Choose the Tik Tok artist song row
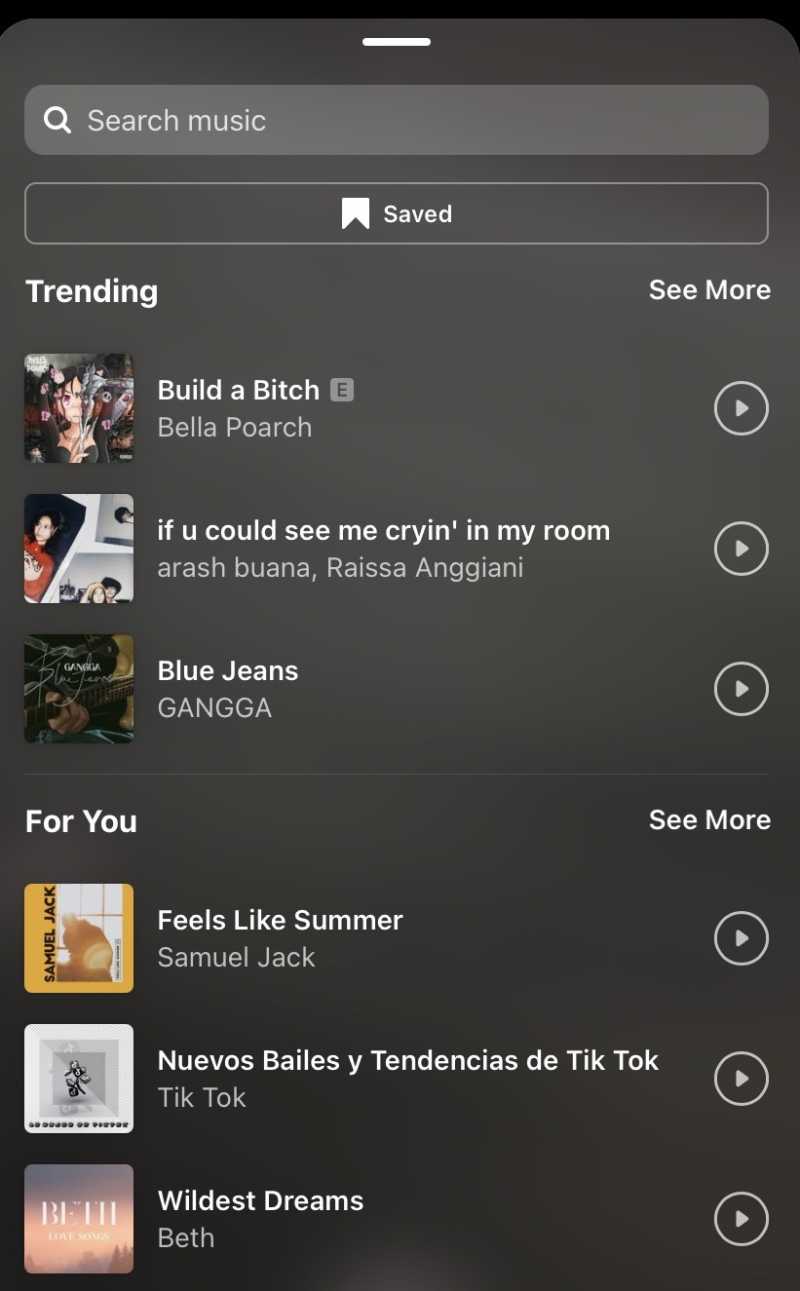The width and height of the screenshot is (800, 1291). 360,1078
